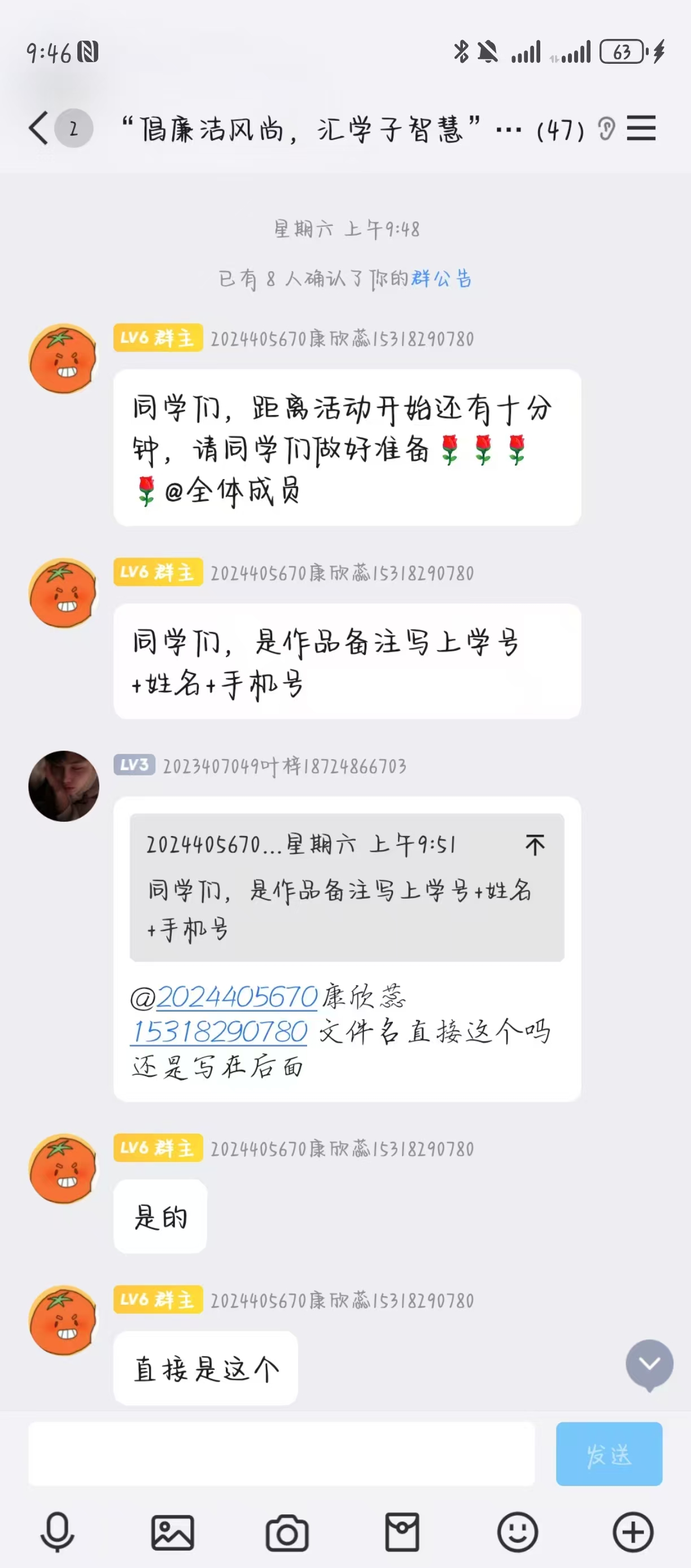
Task: Open the photo gallery picker
Action: coord(172,1531)
